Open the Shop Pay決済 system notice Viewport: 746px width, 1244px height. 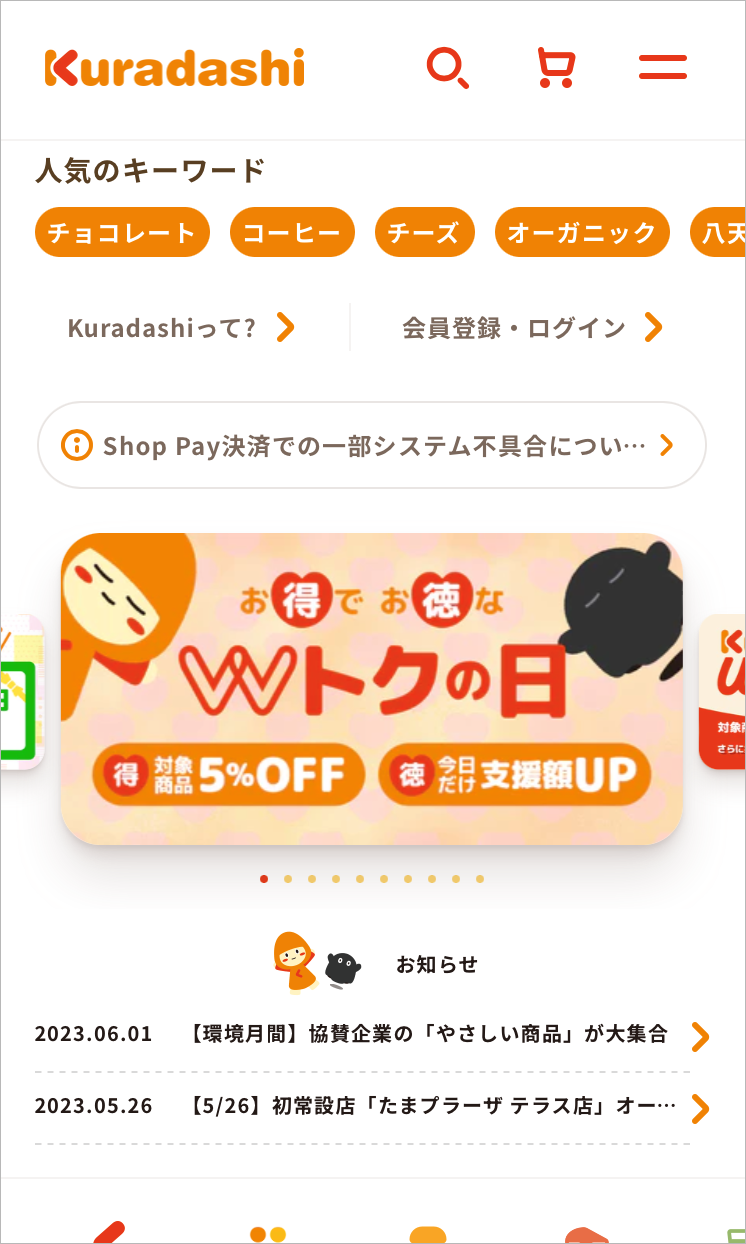pyautogui.click(x=372, y=446)
